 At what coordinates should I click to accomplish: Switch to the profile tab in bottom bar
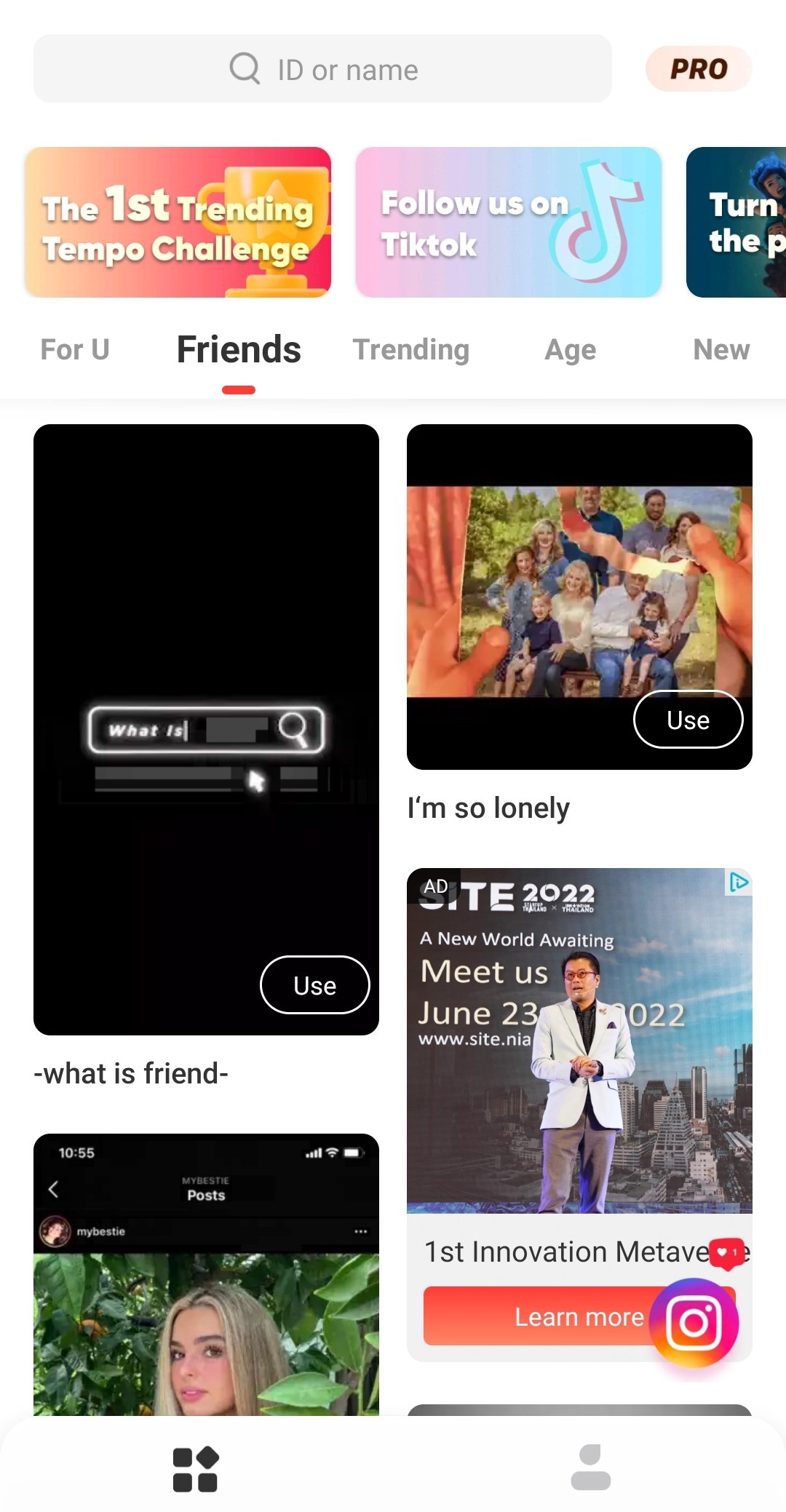tap(591, 1468)
